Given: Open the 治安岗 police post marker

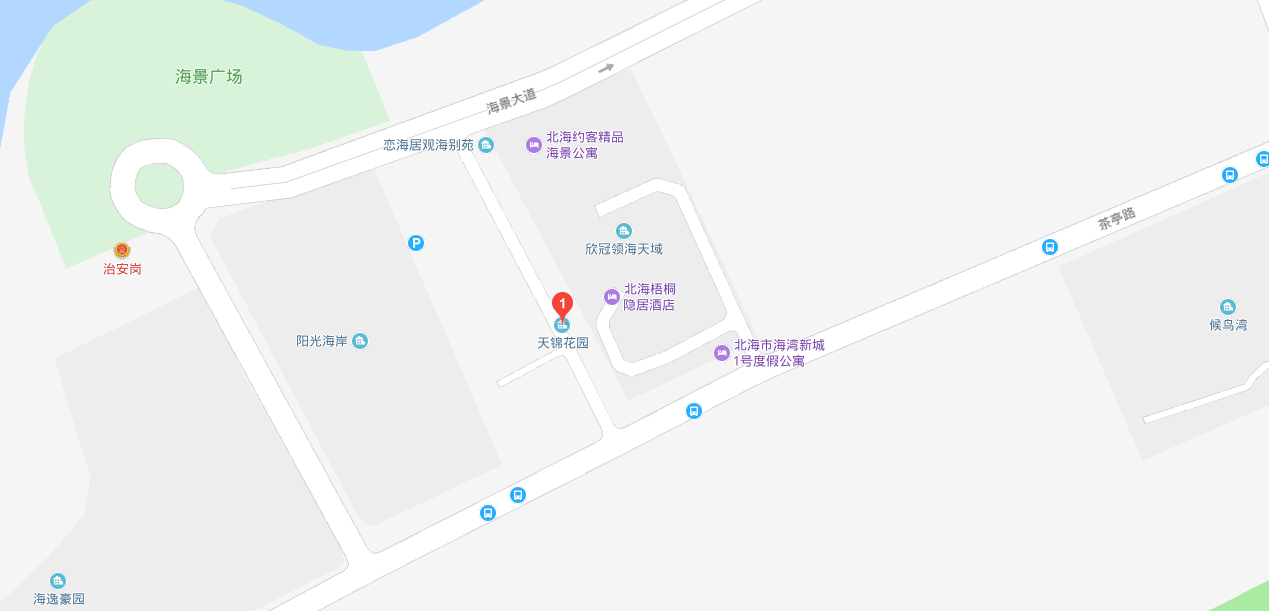Looking at the screenshot, I should pyautogui.click(x=122, y=250).
